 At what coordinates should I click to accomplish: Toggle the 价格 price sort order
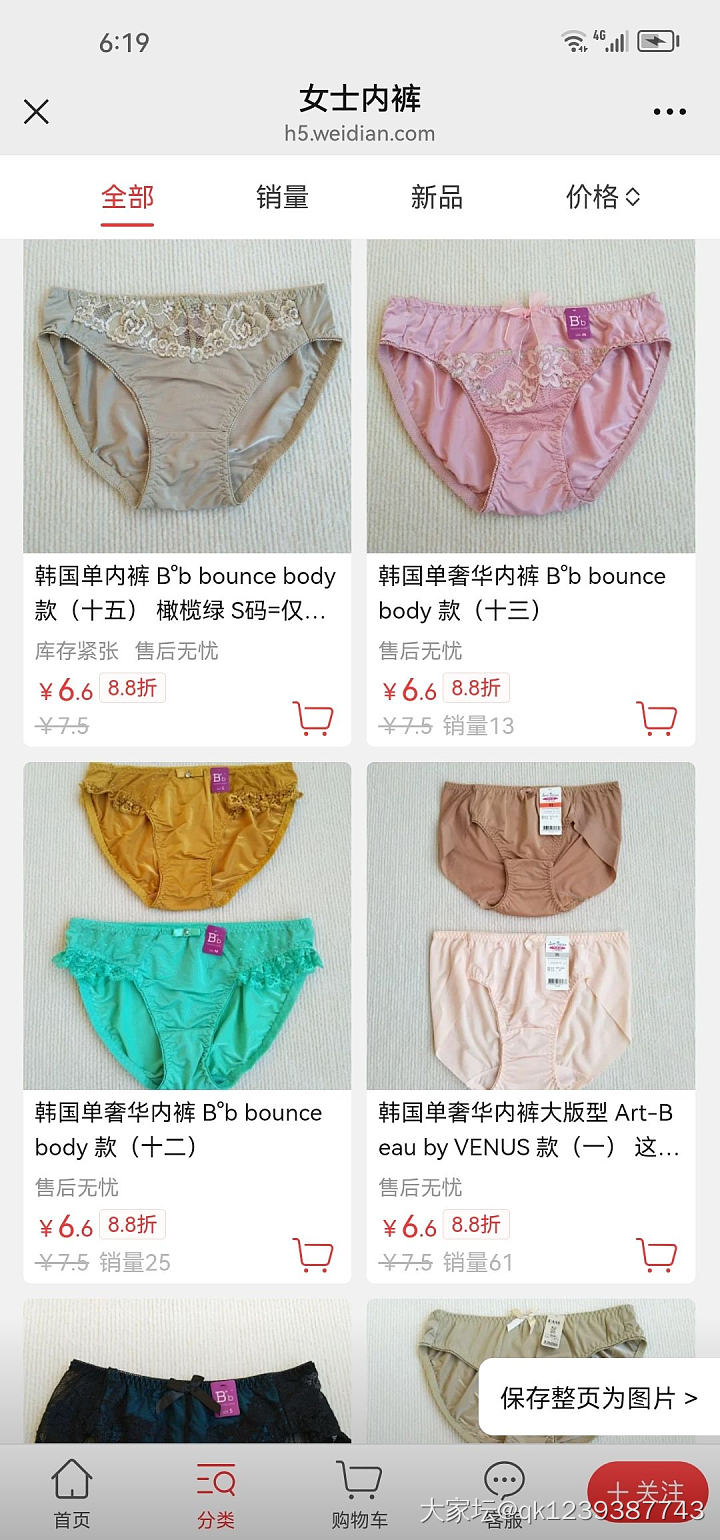pyautogui.click(x=603, y=197)
